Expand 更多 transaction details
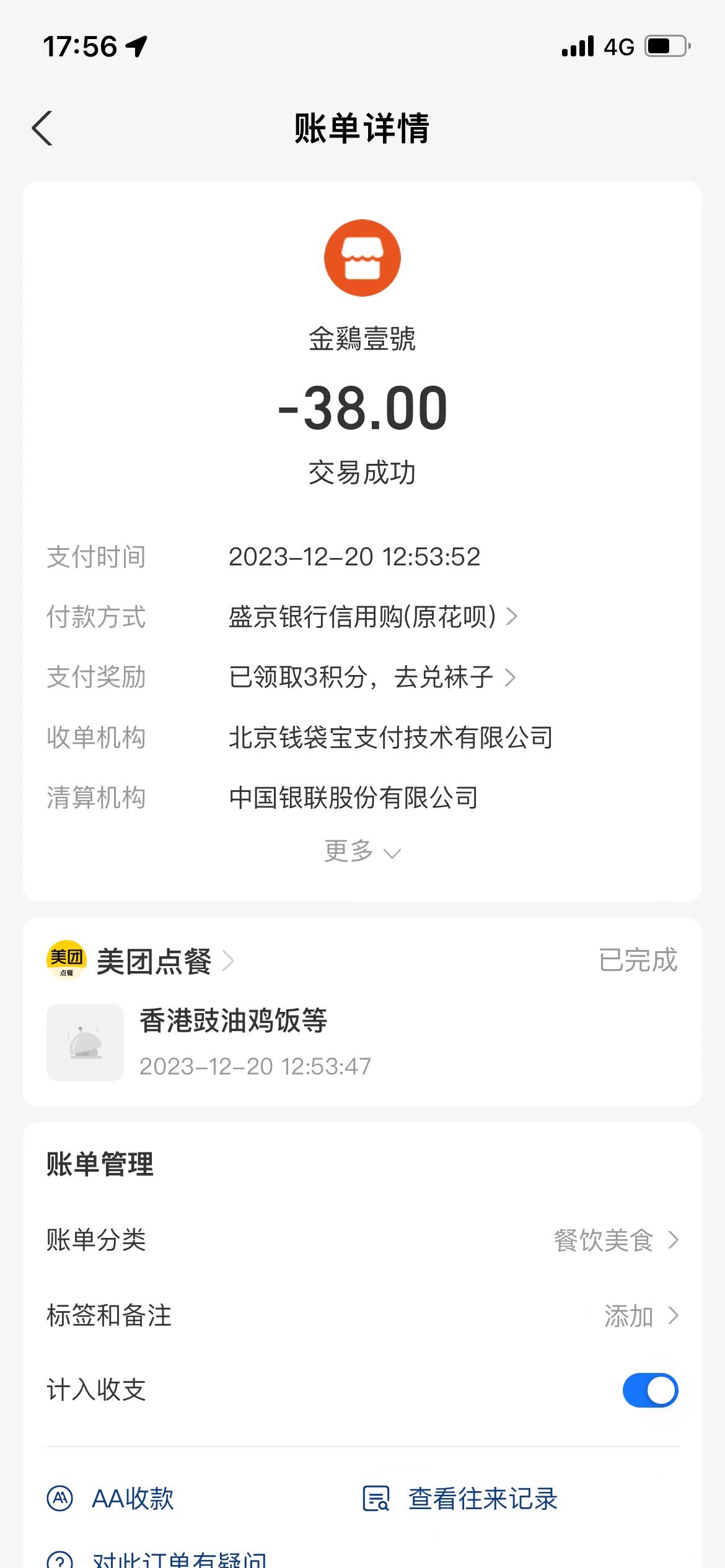 coord(362,852)
